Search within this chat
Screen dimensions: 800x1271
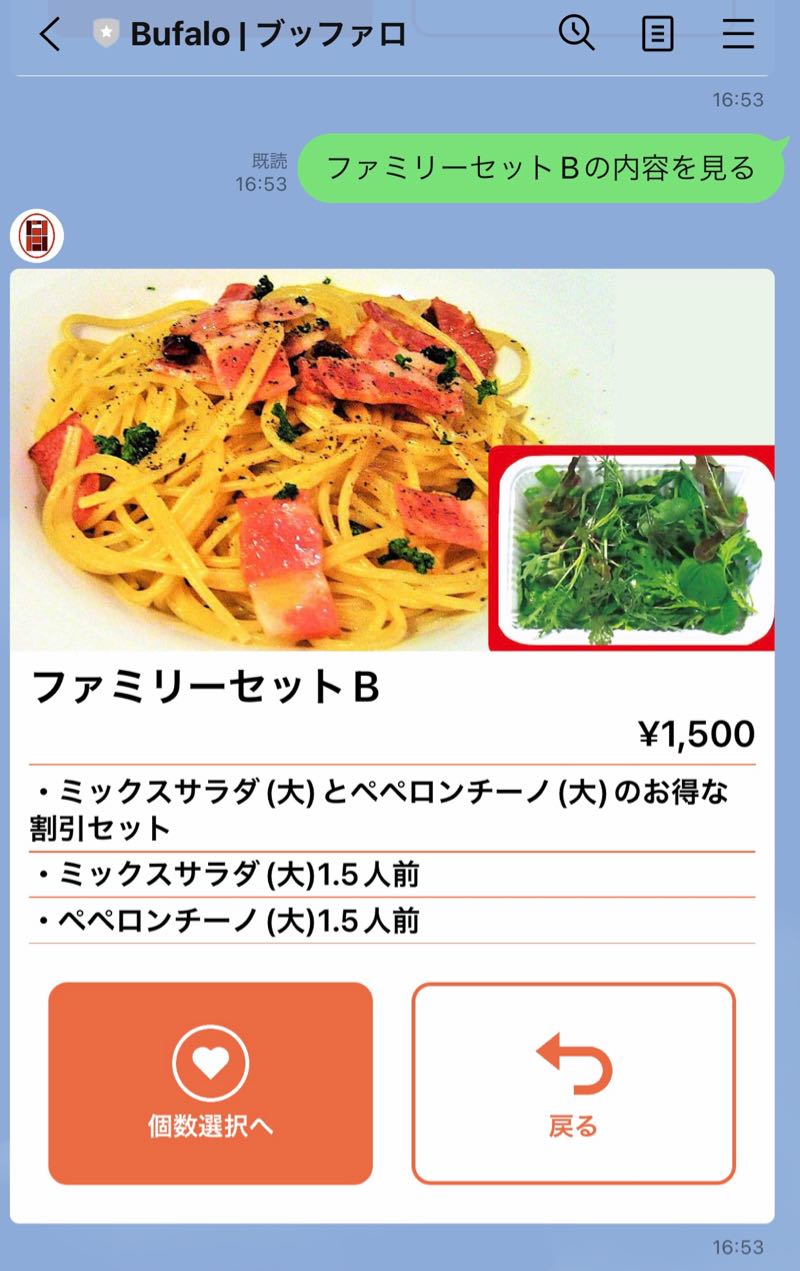click(x=576, y=34)
